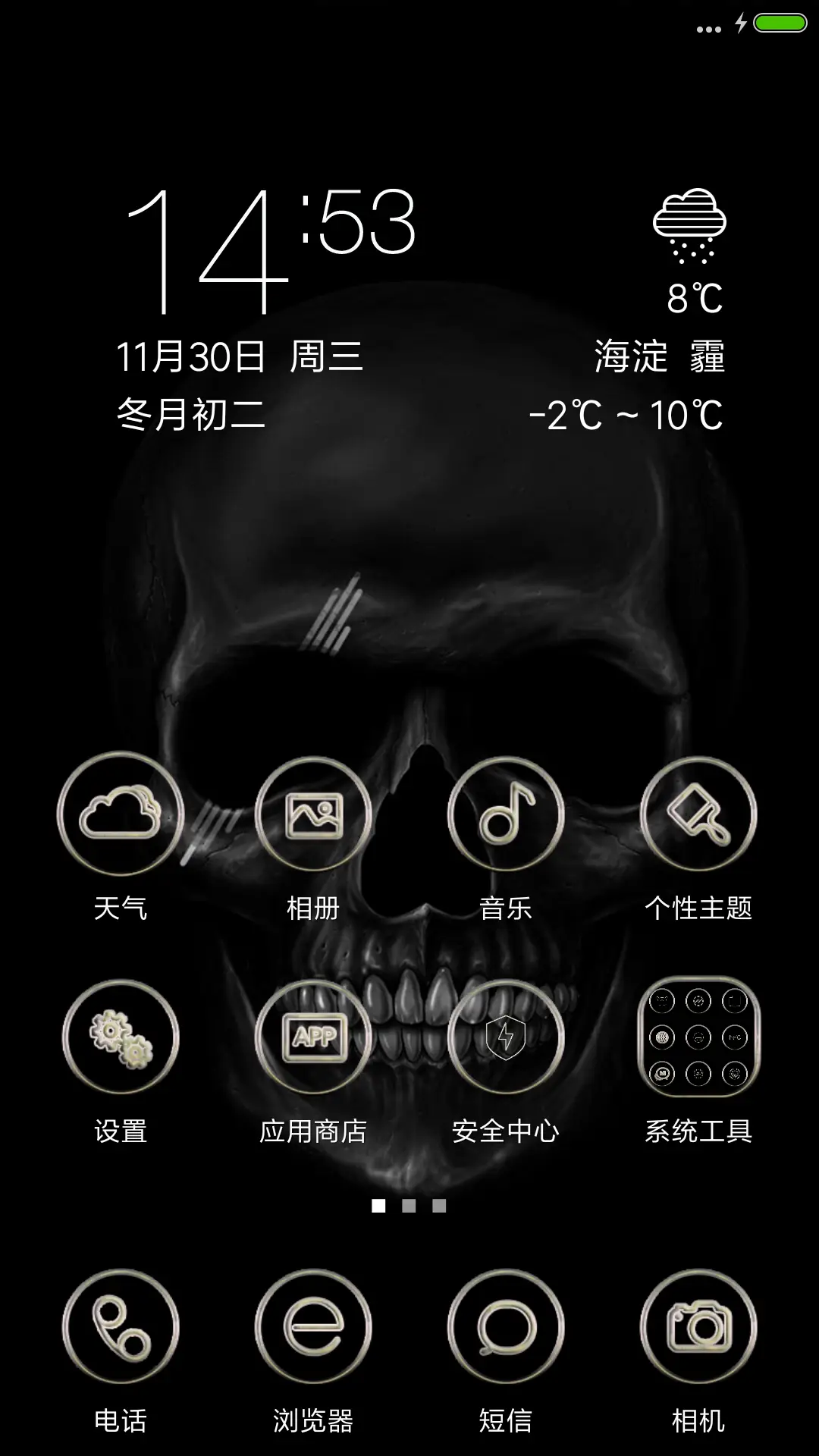Image resolution: width=819 pixels, height=1456 pixels.
Task: Expand the 系统工具 system tools folder
Action: pos(698,1035)
